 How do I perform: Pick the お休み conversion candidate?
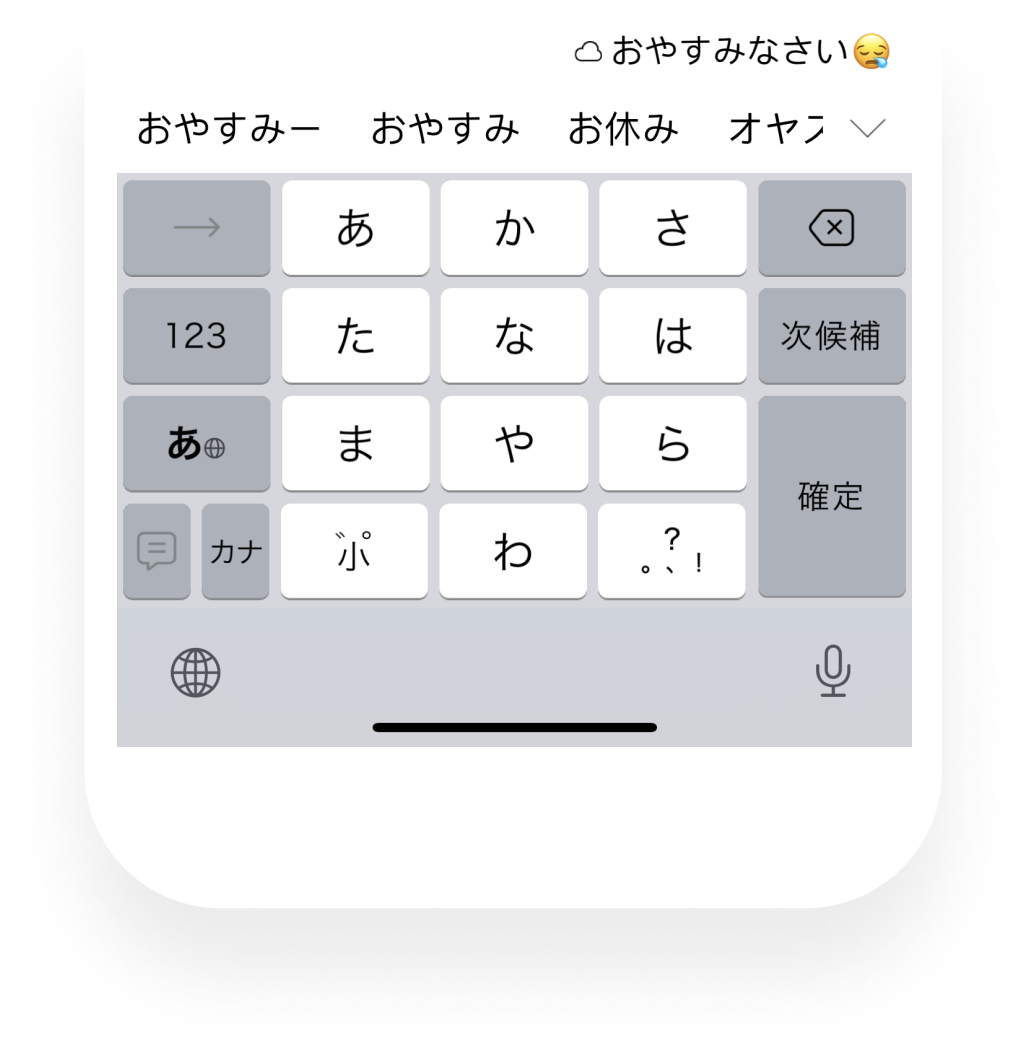coord(623,129)
